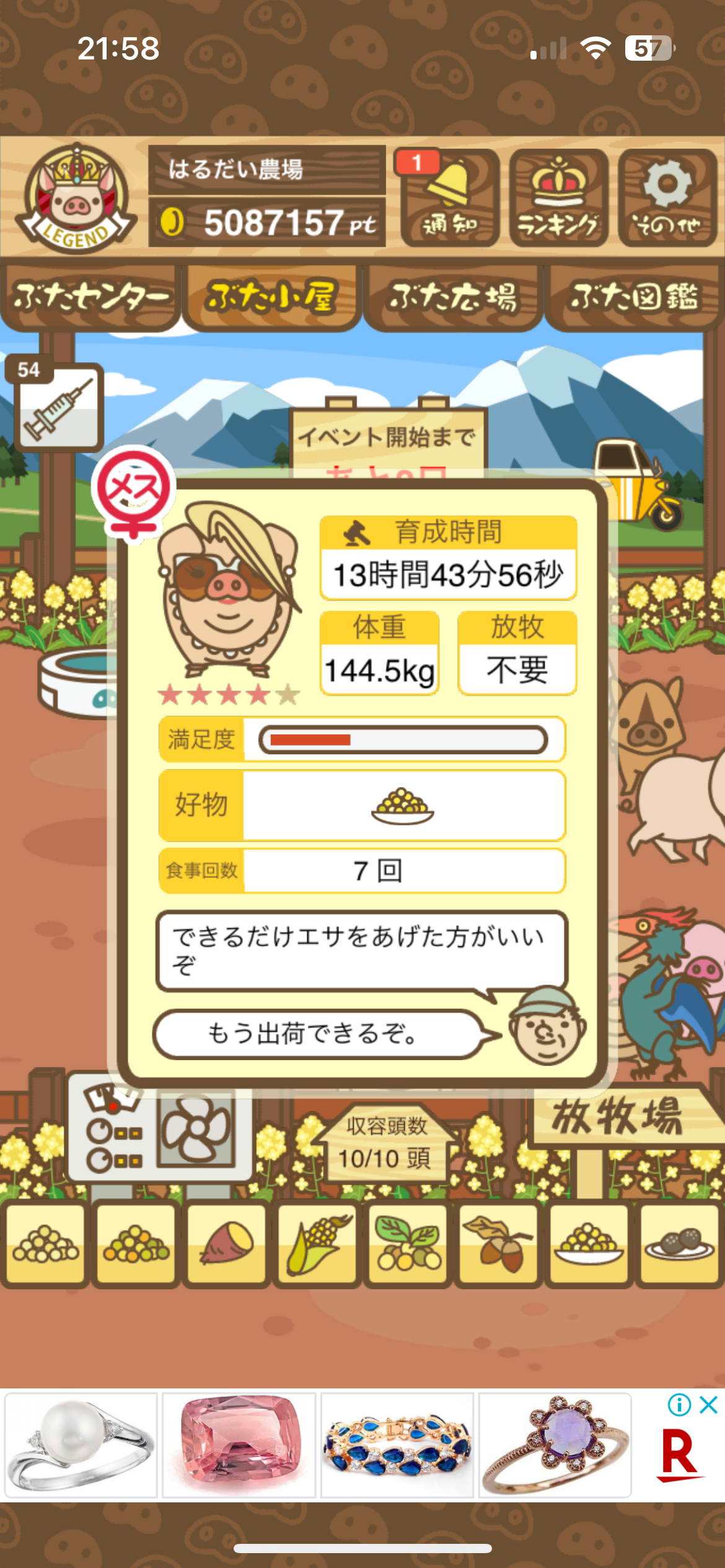
Task: Feed the pig a sweet potato
Action: 227,1244
